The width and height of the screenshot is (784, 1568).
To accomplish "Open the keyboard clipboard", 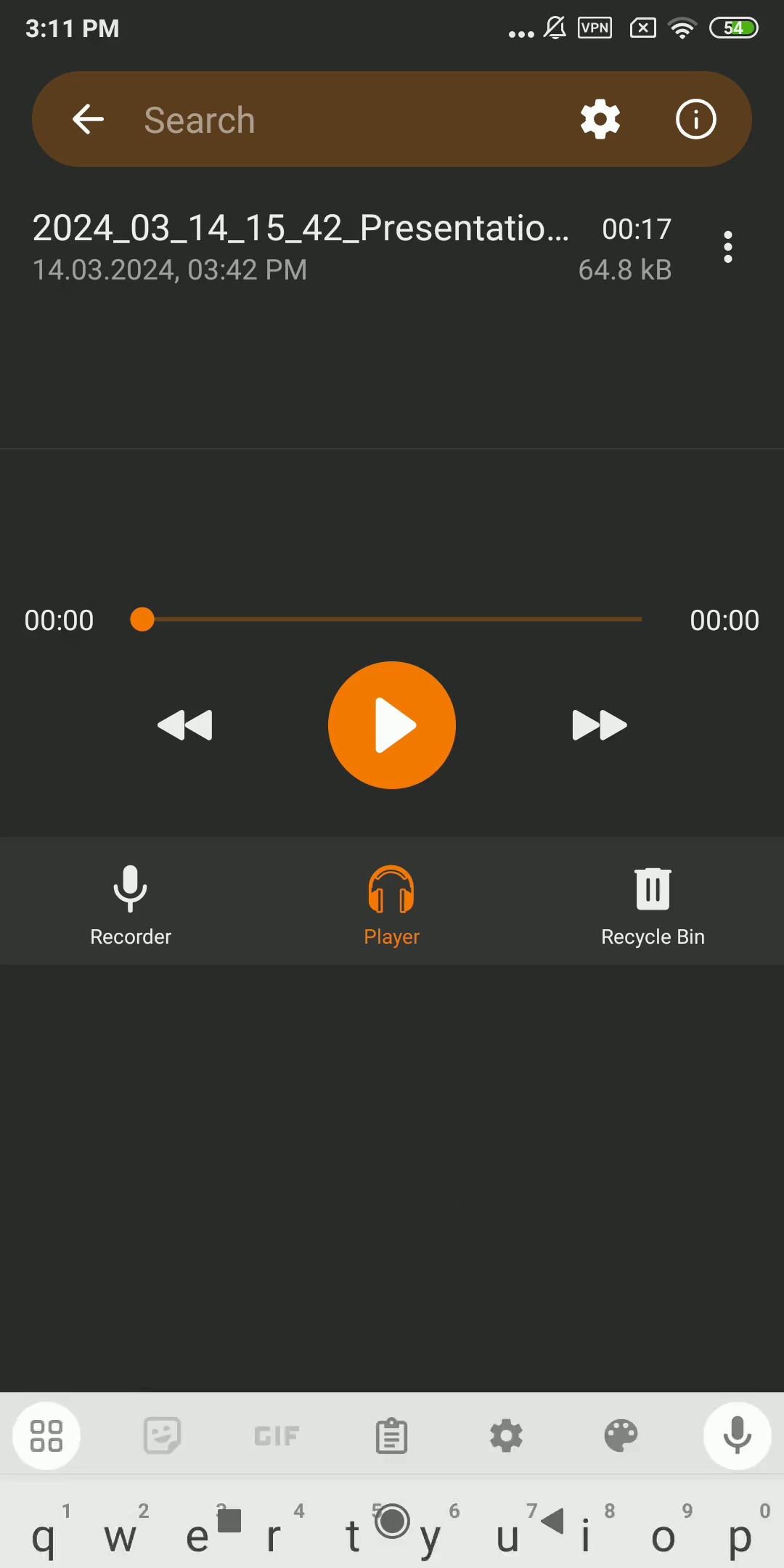I will 392,1435.
